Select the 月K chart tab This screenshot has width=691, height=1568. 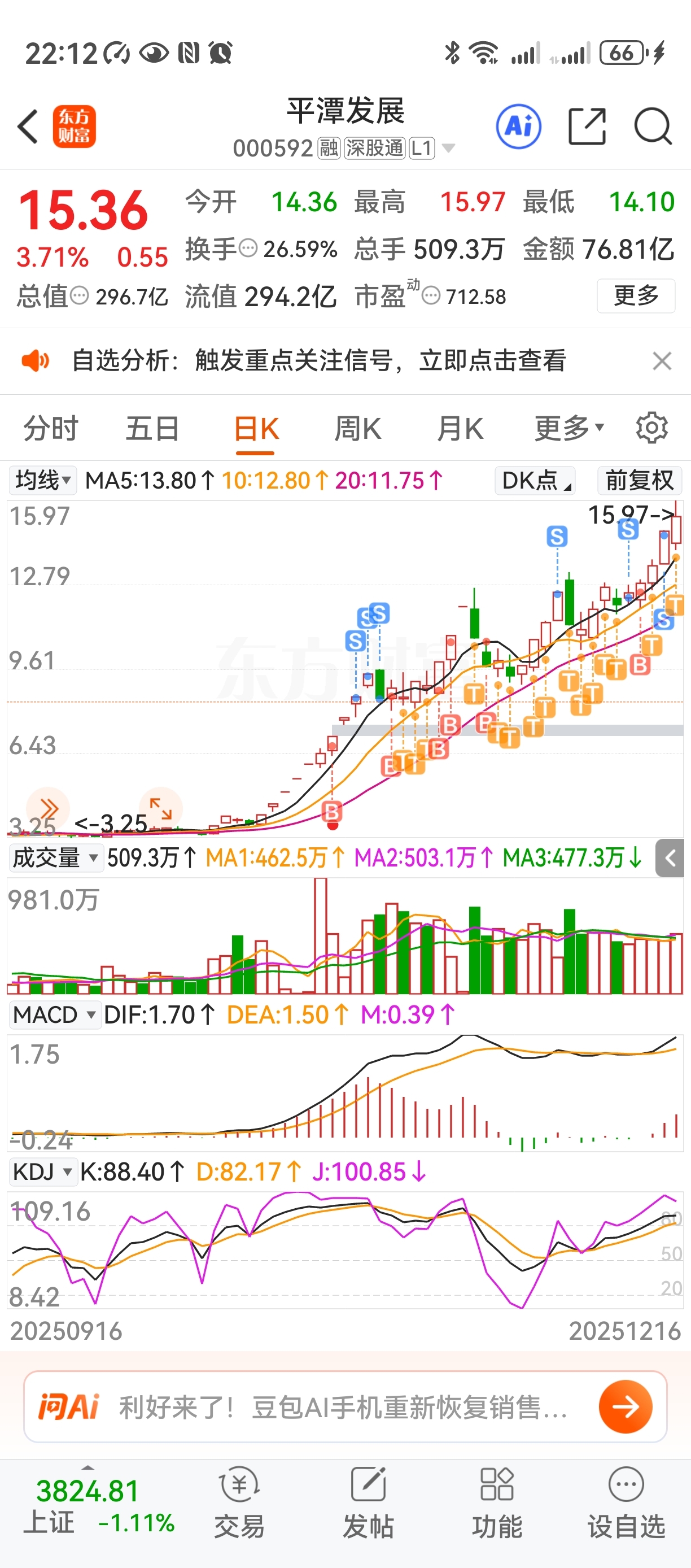coord(460,429)
